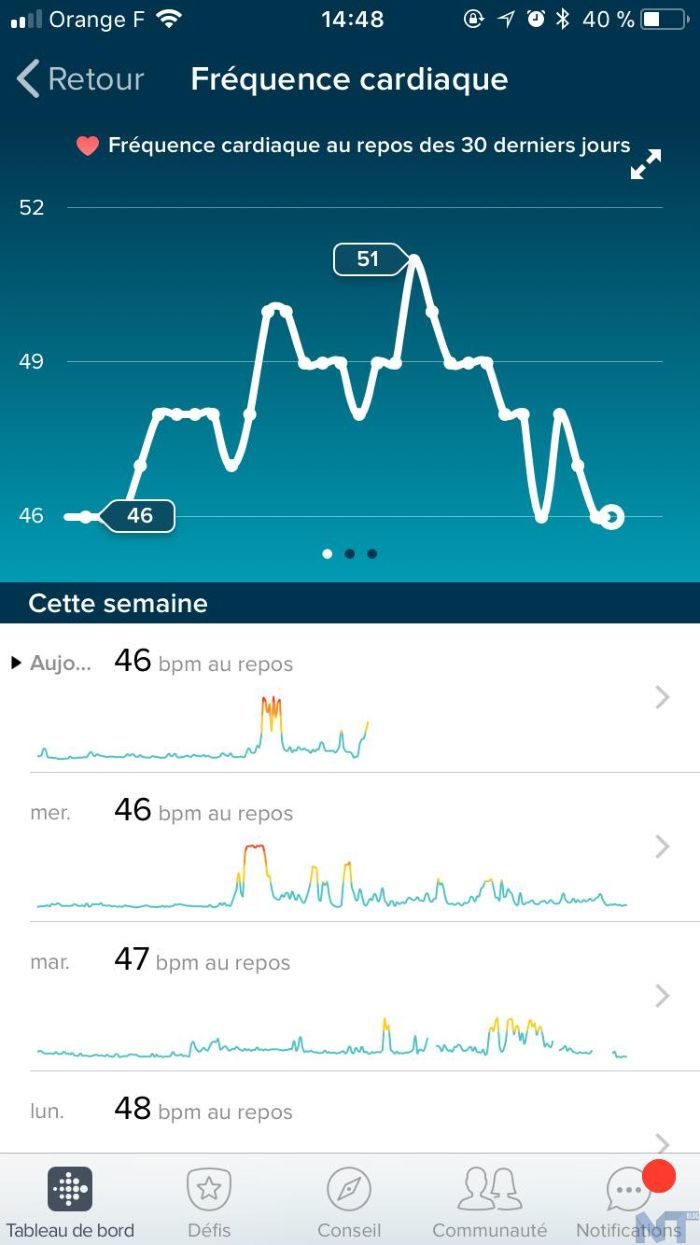The width and height of the screenshot is (700, 1245).
Task: Open Monday's (lun.) 48 bpm details
Action: [350, 1118]
